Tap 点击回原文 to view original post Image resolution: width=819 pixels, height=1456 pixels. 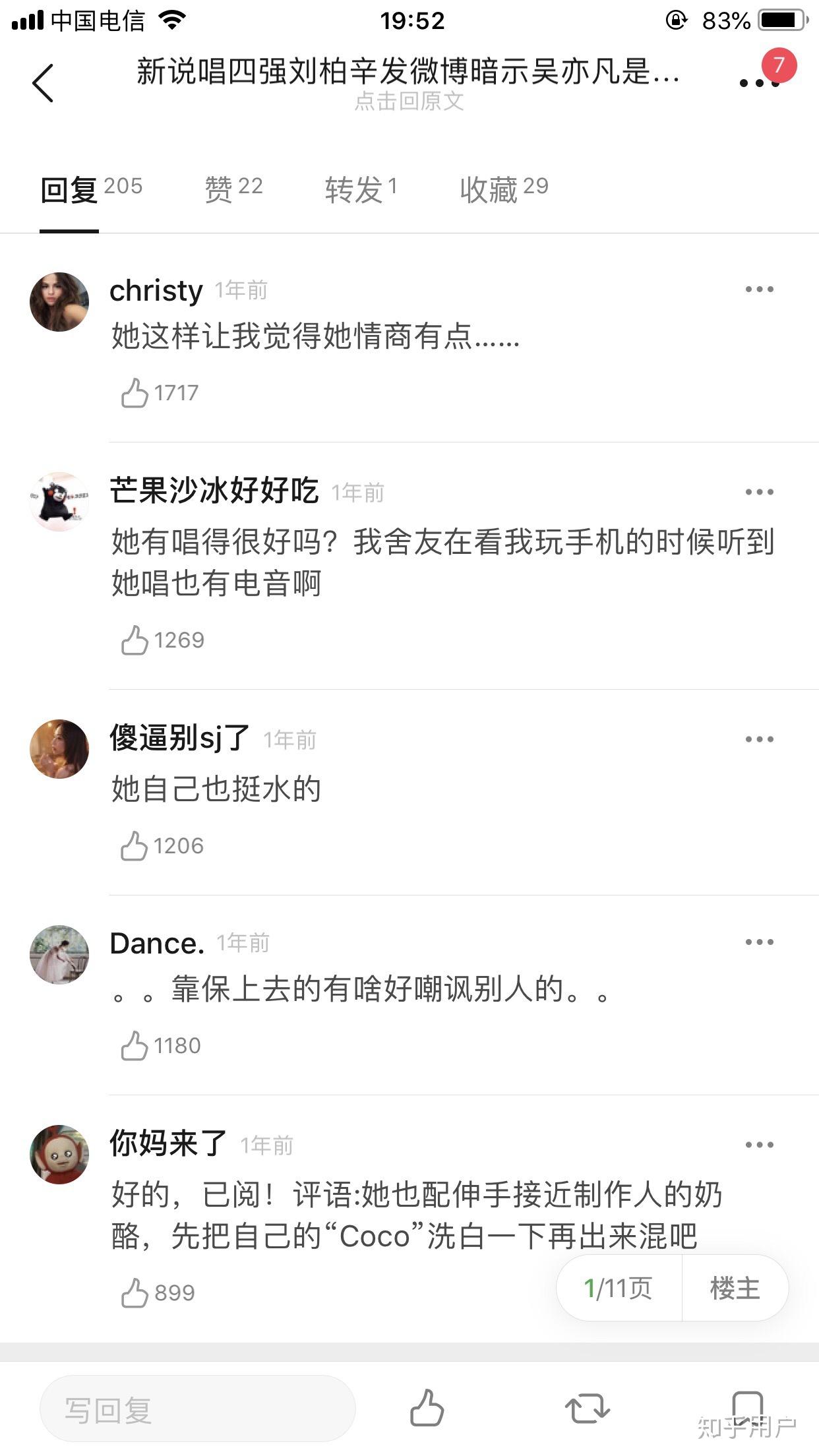tap(409, 102)
